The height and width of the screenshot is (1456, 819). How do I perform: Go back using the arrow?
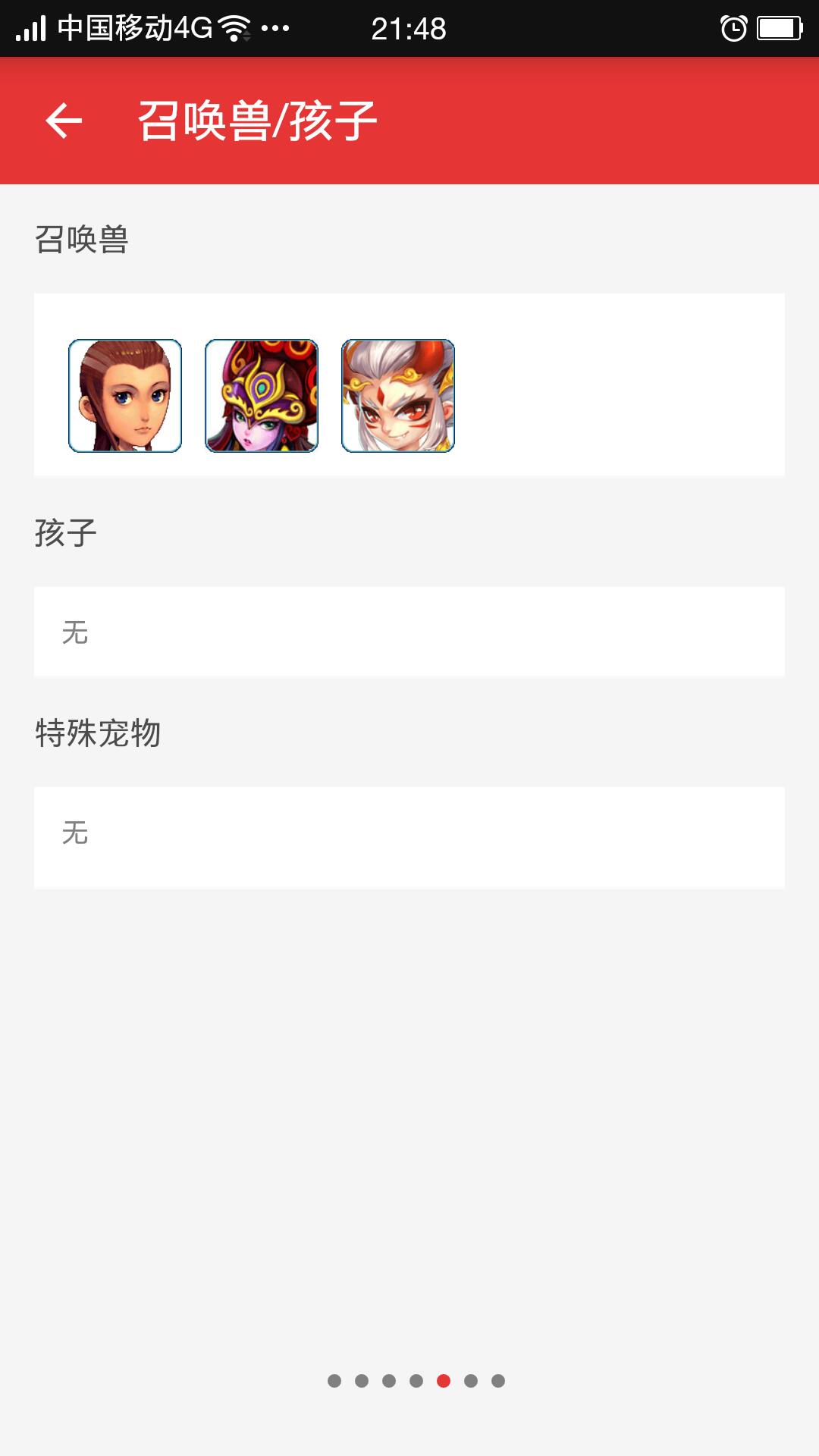(64, 121)
